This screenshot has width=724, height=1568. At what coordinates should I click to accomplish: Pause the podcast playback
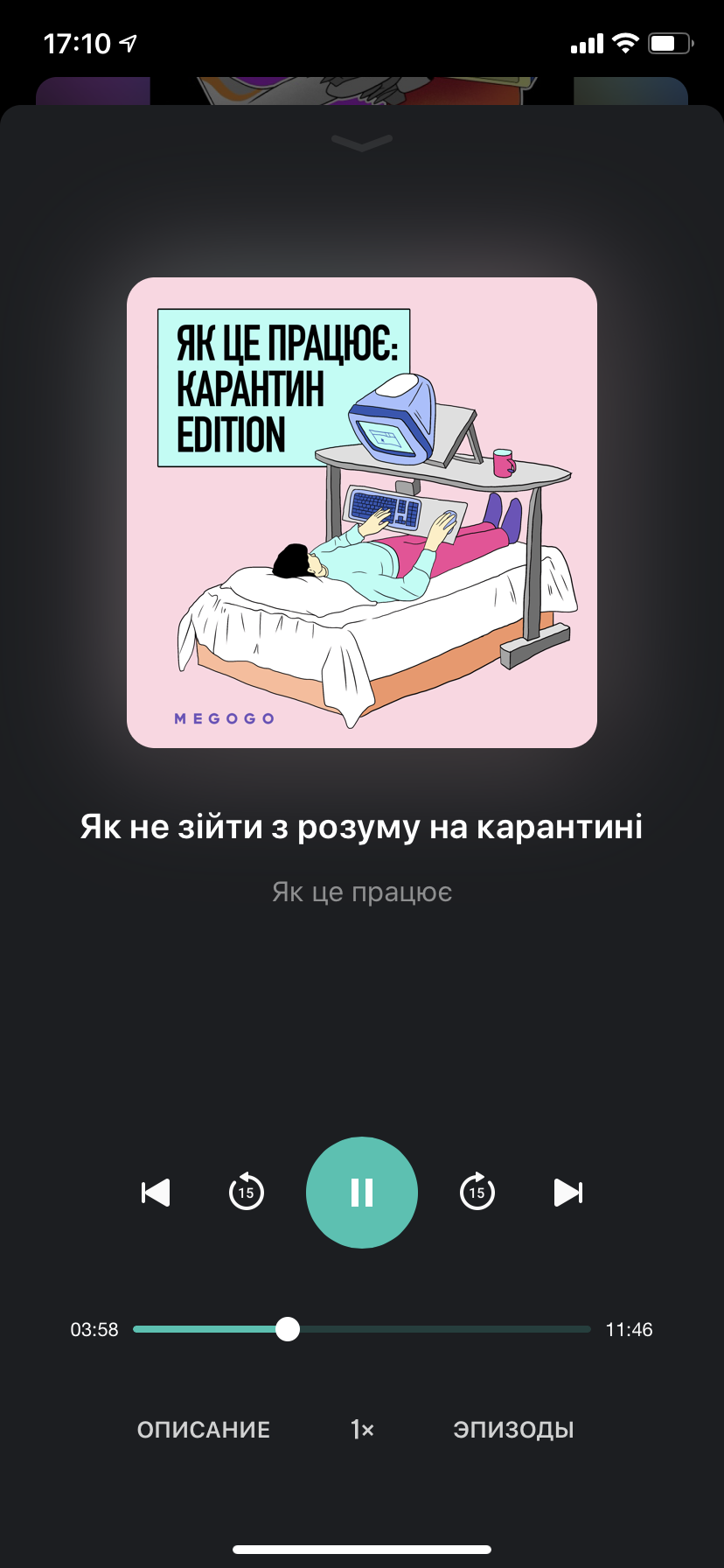pos(362,1192)
